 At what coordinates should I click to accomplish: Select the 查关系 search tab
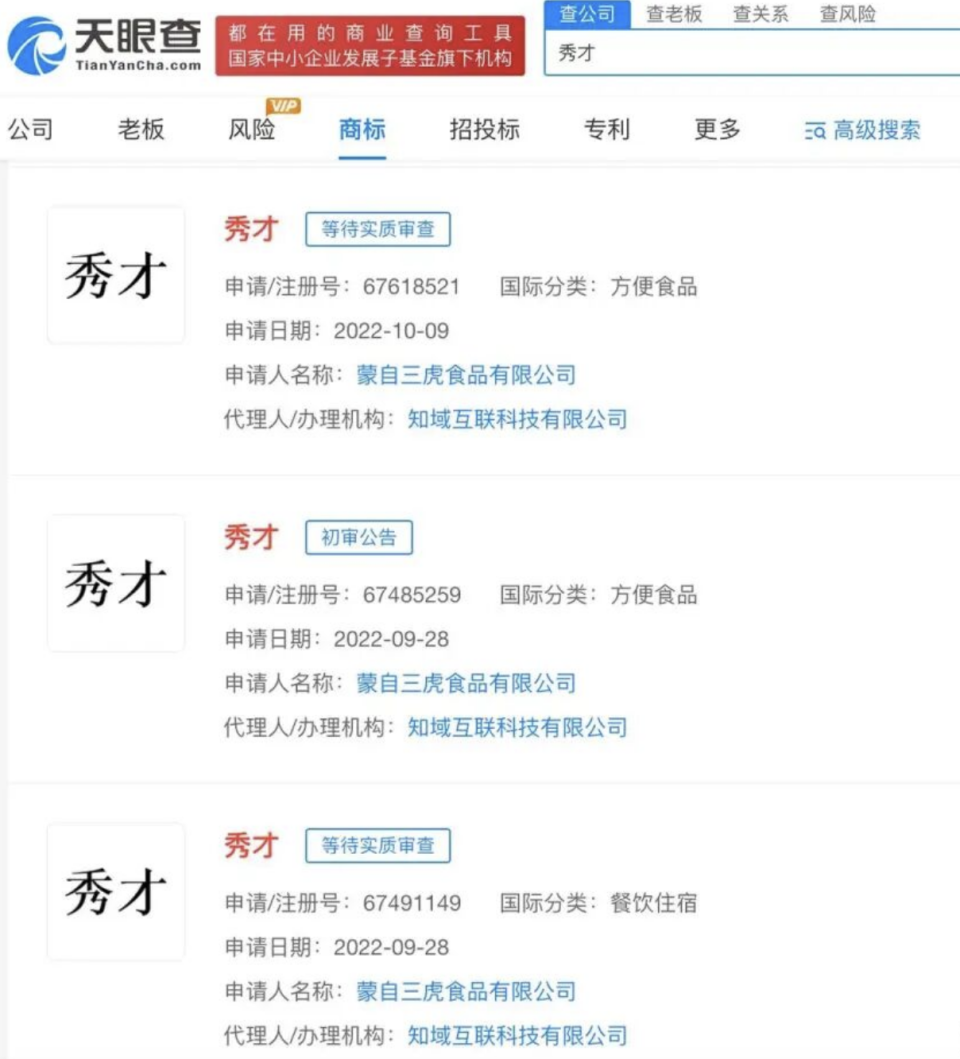[758, 14]
